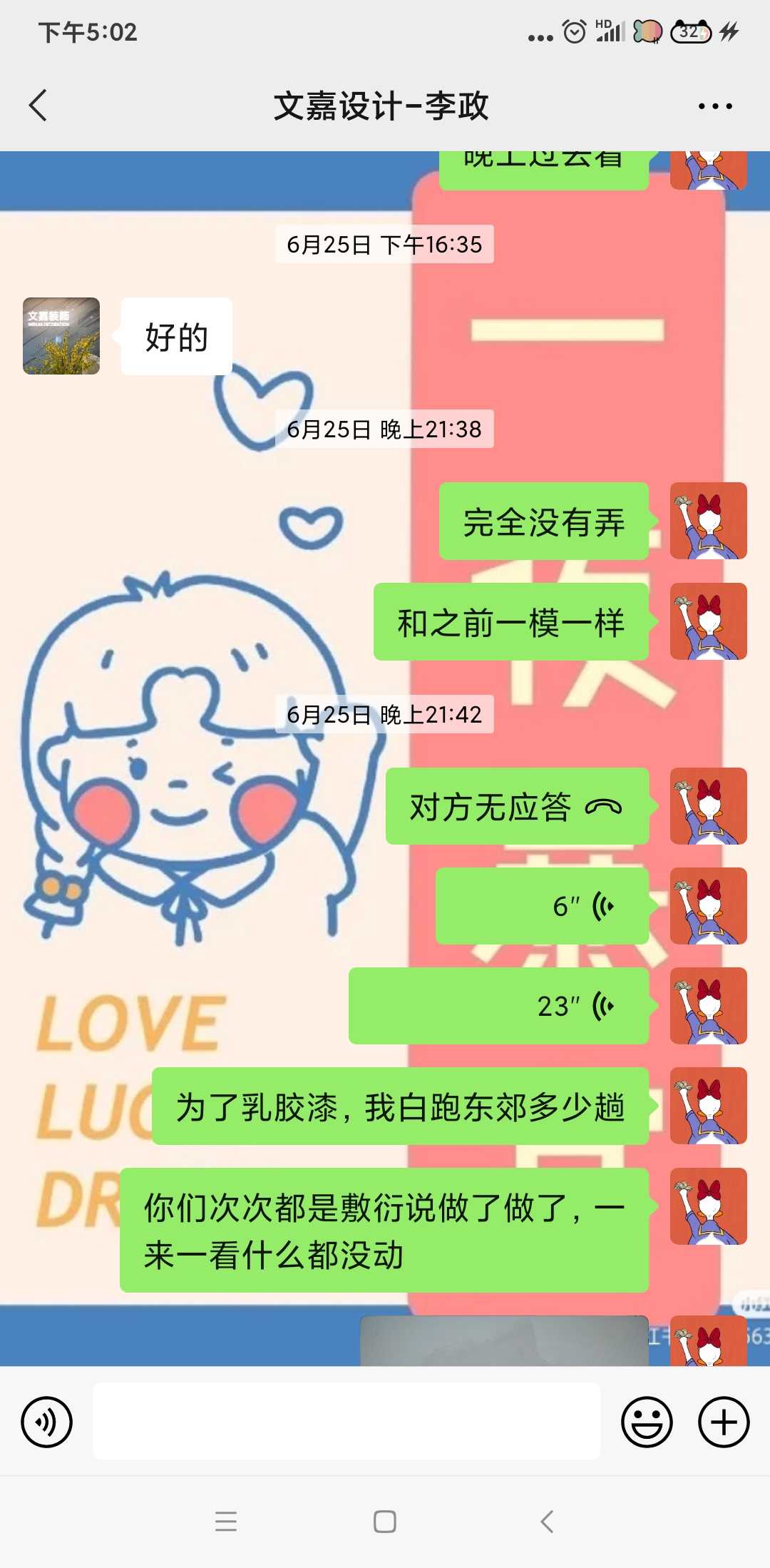Go to the home screen via system button
This screenshot has height=1568, width=770.
[385, 1522]
